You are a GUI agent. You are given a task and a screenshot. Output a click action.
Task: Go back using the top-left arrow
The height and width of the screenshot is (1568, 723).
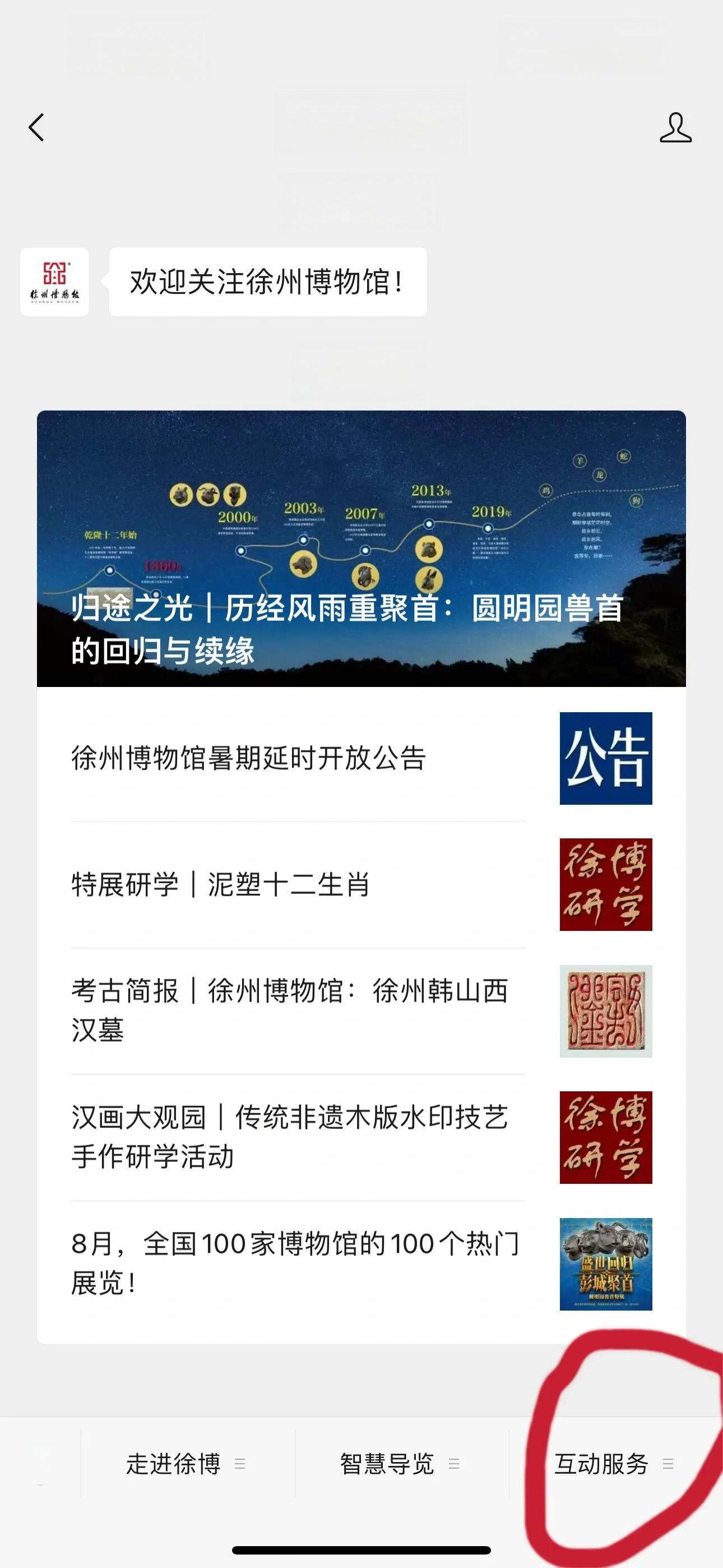tap(36, 128)
